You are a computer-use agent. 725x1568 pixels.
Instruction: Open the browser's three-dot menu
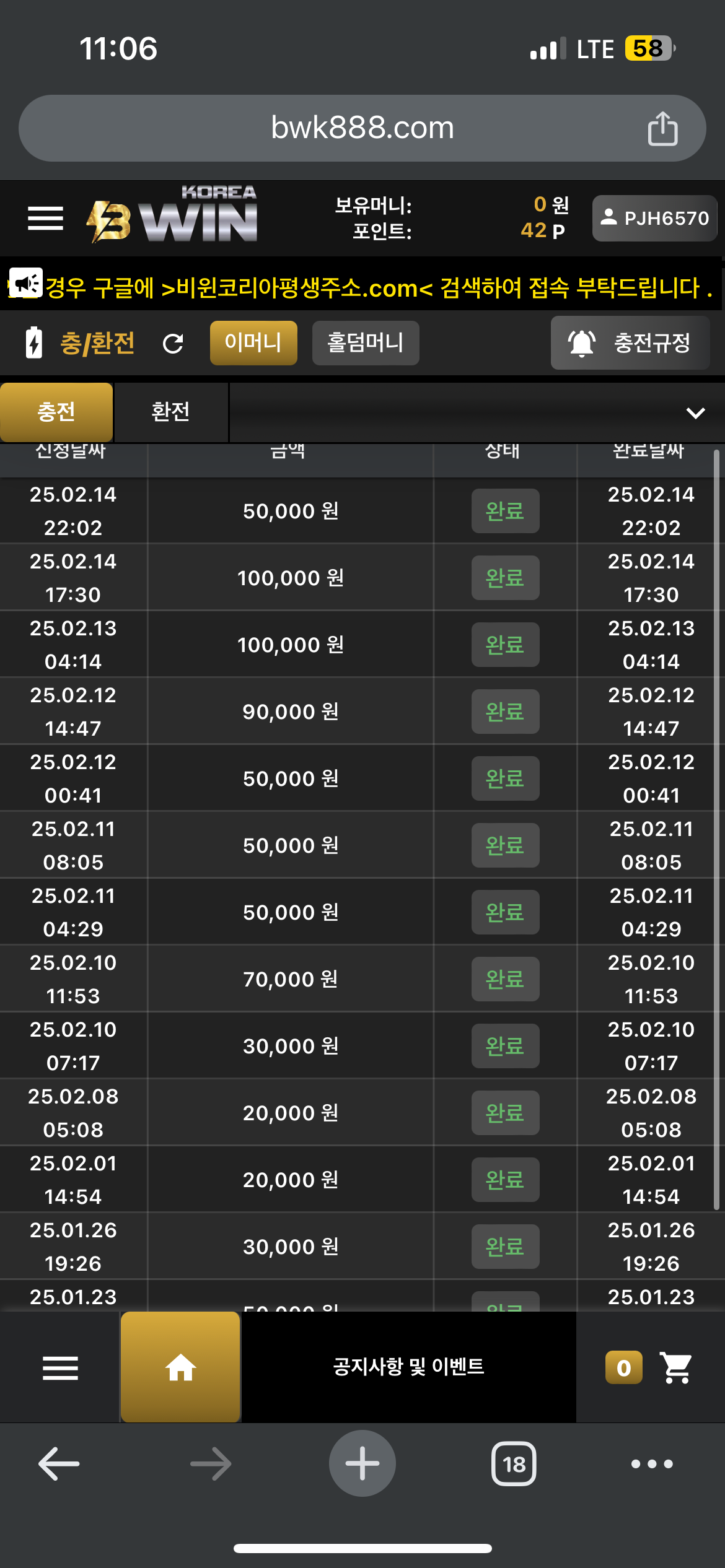[652, 1464]
